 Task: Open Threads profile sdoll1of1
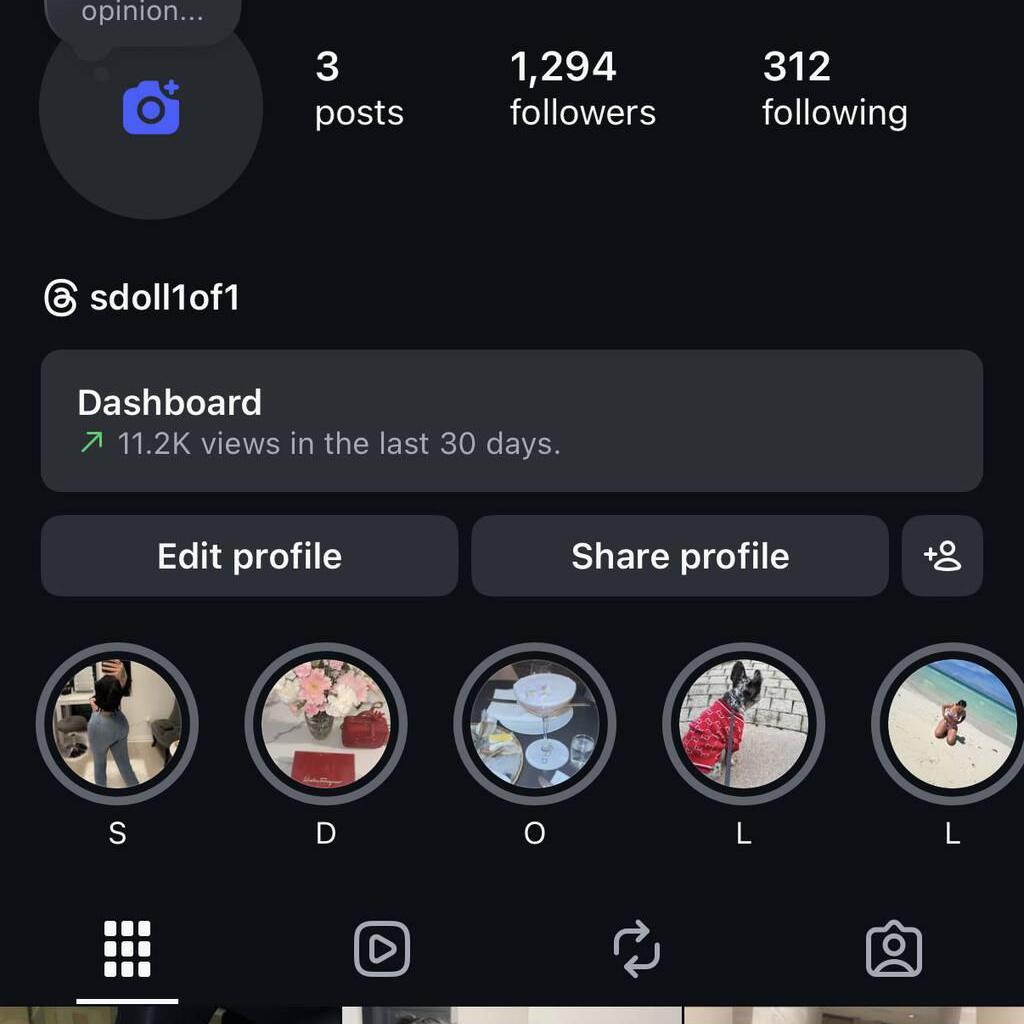[x=143, y=298]
